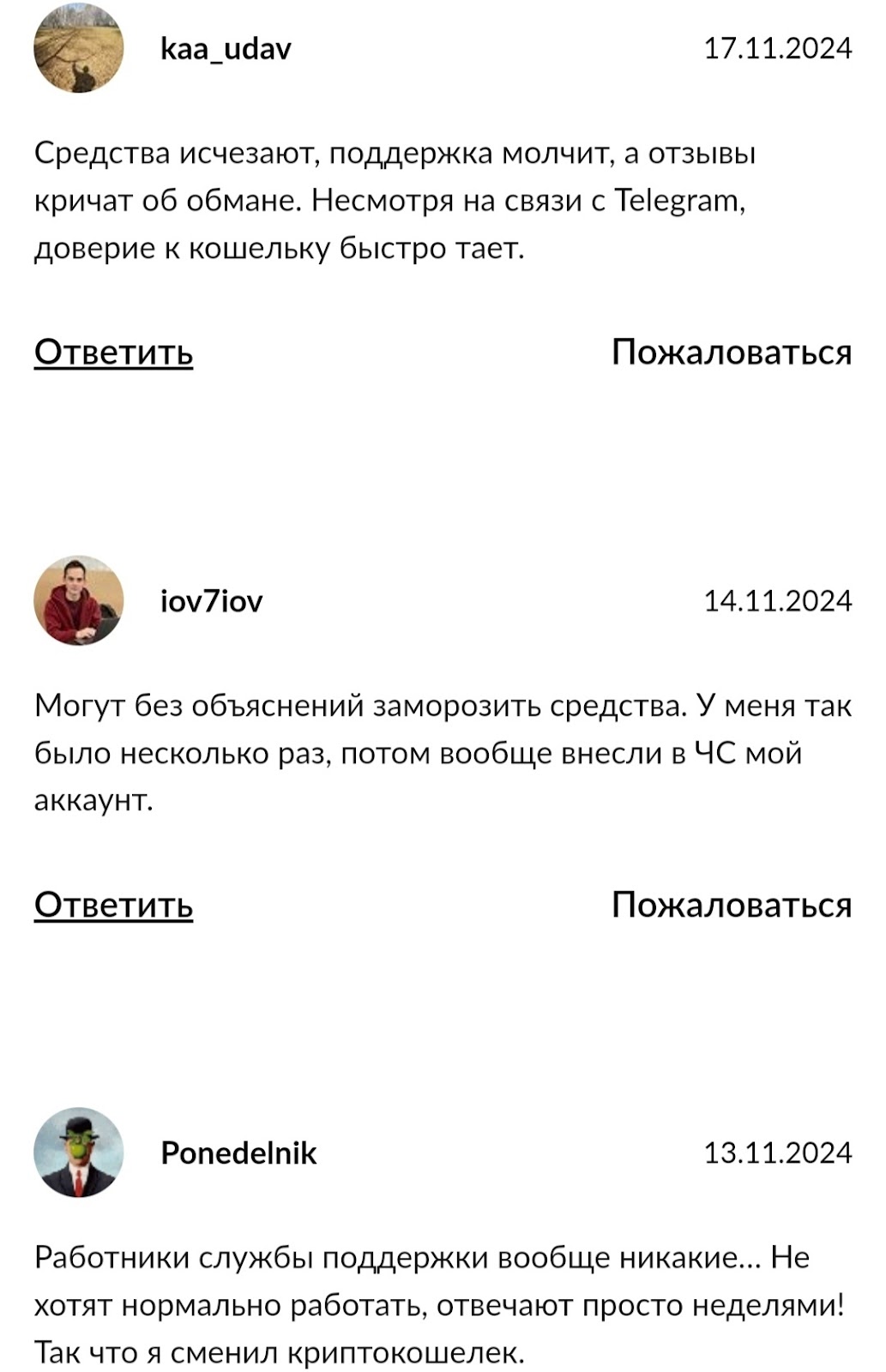Click Ponedelnik's profile avatar
886x1372 pixels.
click(x=75, y=1153)
